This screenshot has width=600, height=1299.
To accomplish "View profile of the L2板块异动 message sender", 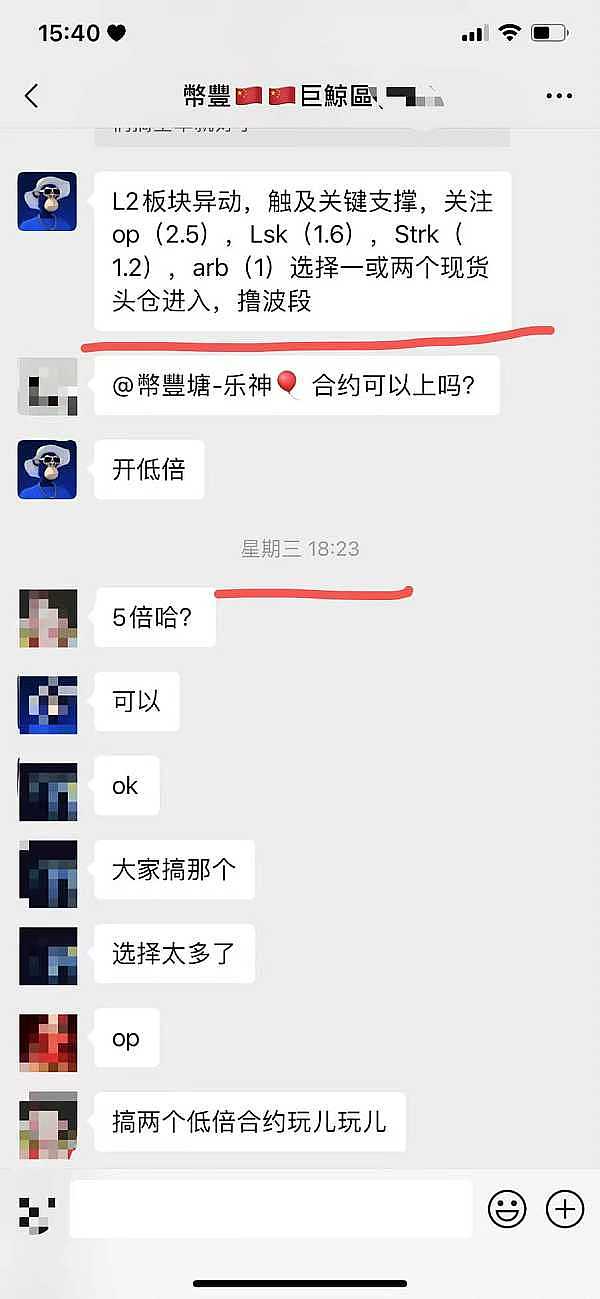I will 47,201.
